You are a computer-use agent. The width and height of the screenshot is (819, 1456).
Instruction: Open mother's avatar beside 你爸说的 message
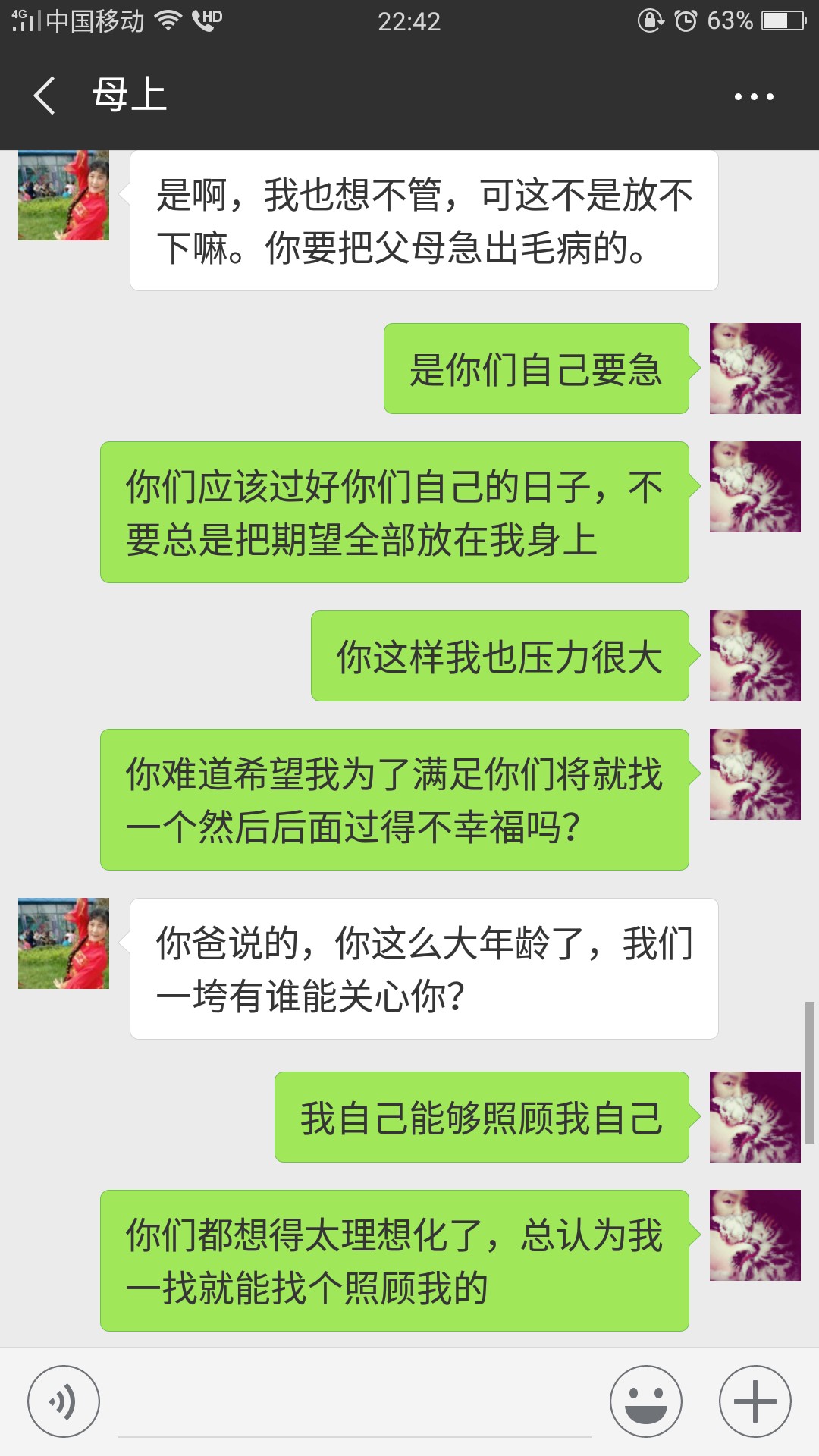64,943
